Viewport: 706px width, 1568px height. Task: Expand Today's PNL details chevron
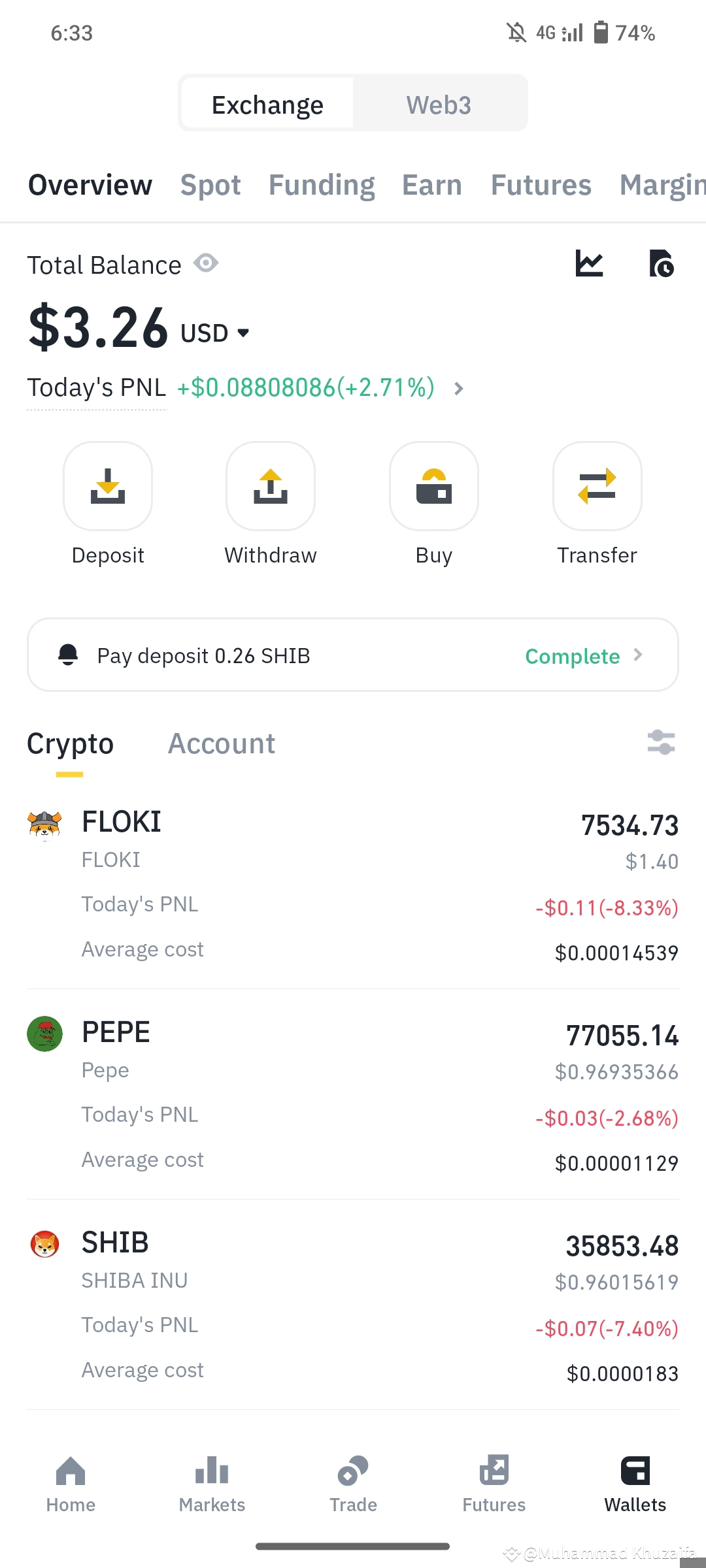[x=459, y=388]
